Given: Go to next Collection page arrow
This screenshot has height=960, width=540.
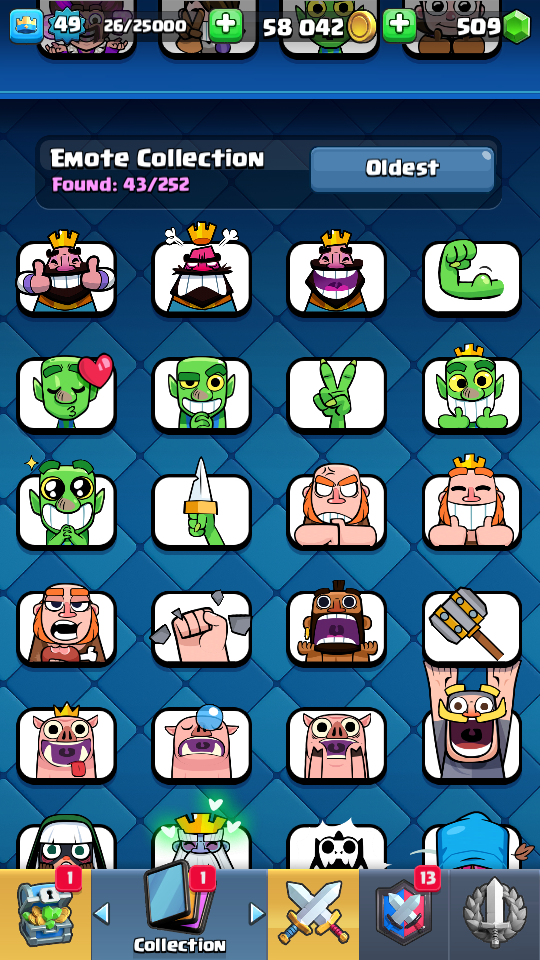Looking at the screenshot, I should click(257, 913).
